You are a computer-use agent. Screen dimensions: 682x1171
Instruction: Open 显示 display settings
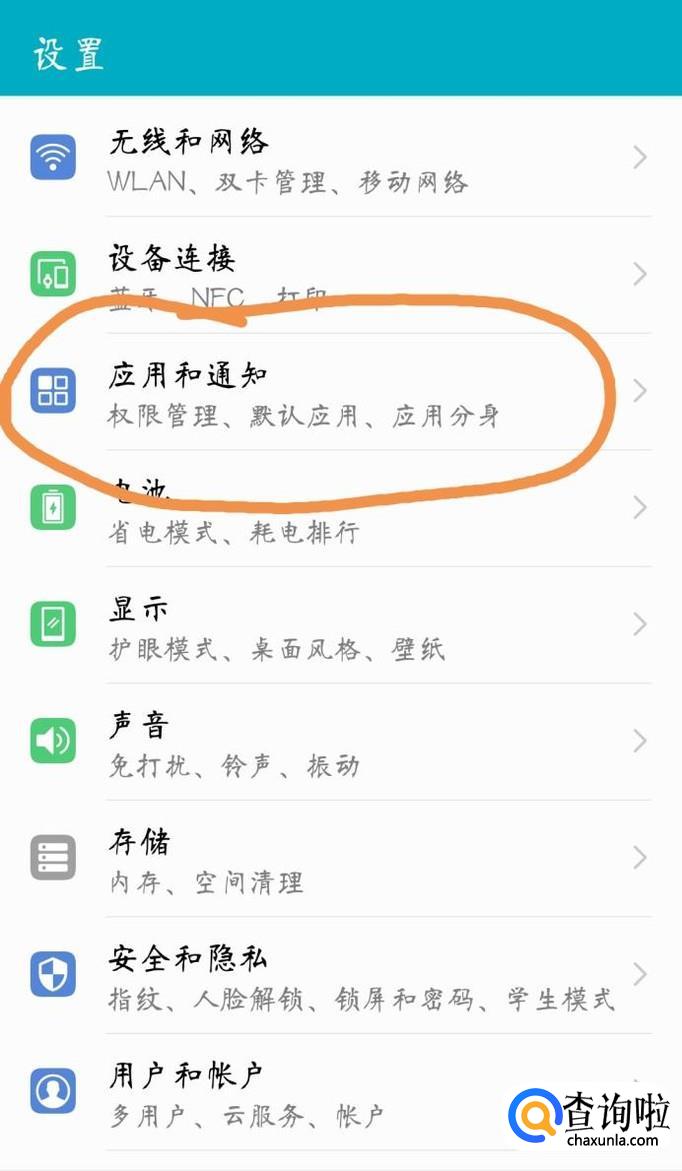coord(340,625)
